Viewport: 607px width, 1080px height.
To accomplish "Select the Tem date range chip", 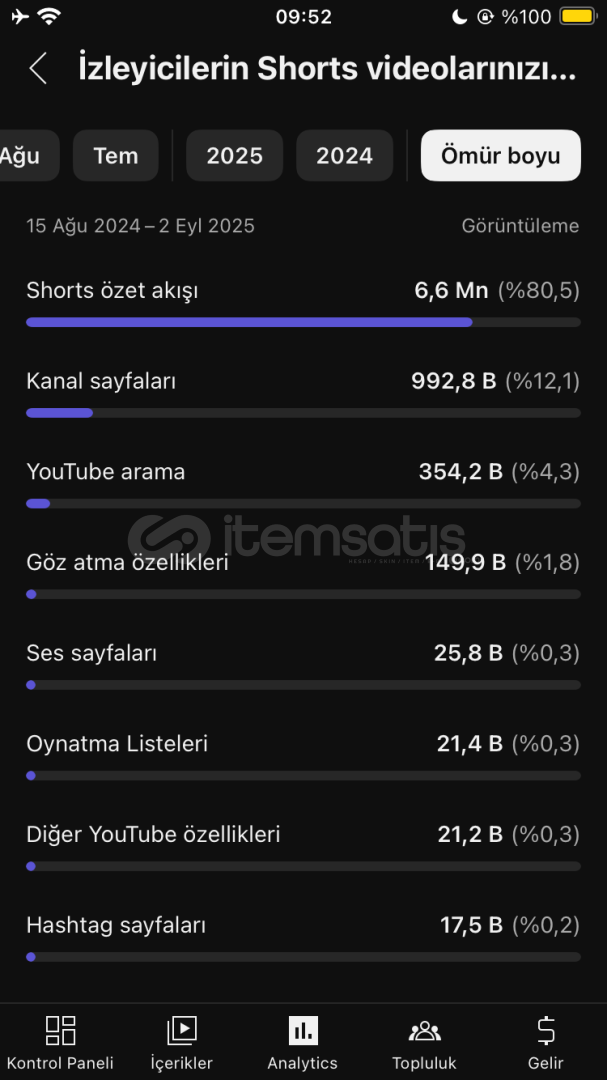I will coord(116,156).
